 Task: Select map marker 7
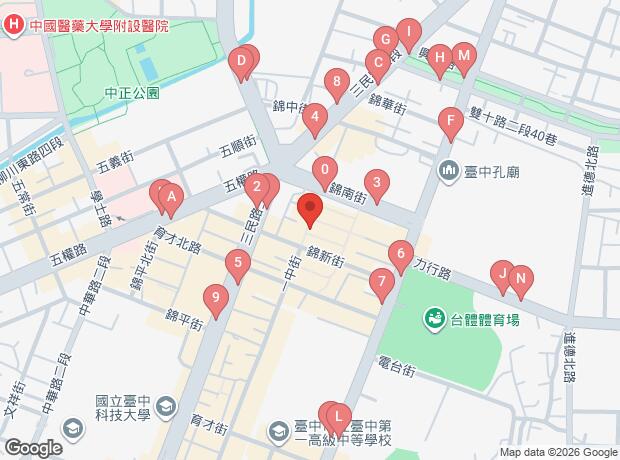[382, 286]
